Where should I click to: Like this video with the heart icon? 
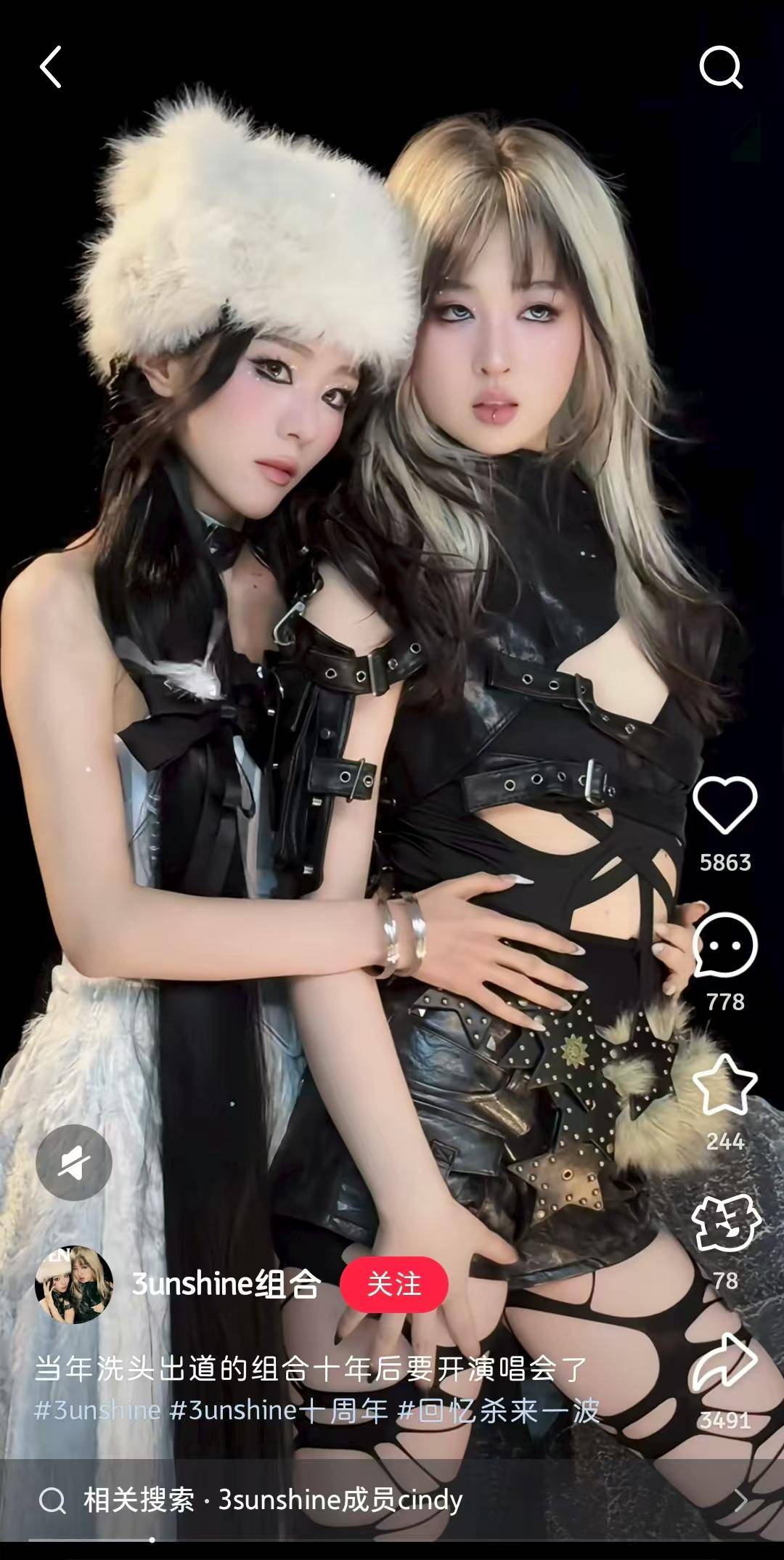724,805
